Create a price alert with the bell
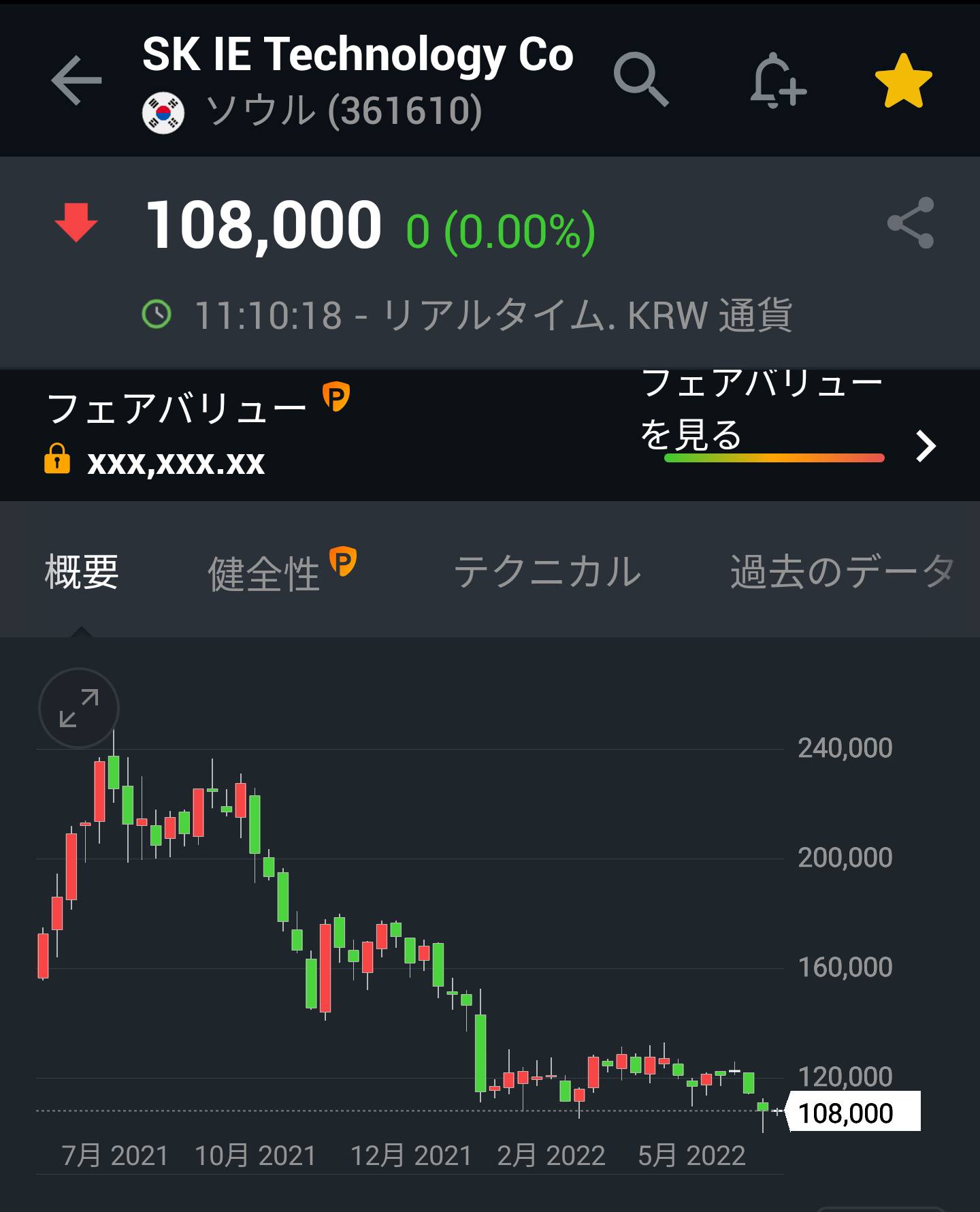This screenshot has height=1212, width=980. pos(777,81)
